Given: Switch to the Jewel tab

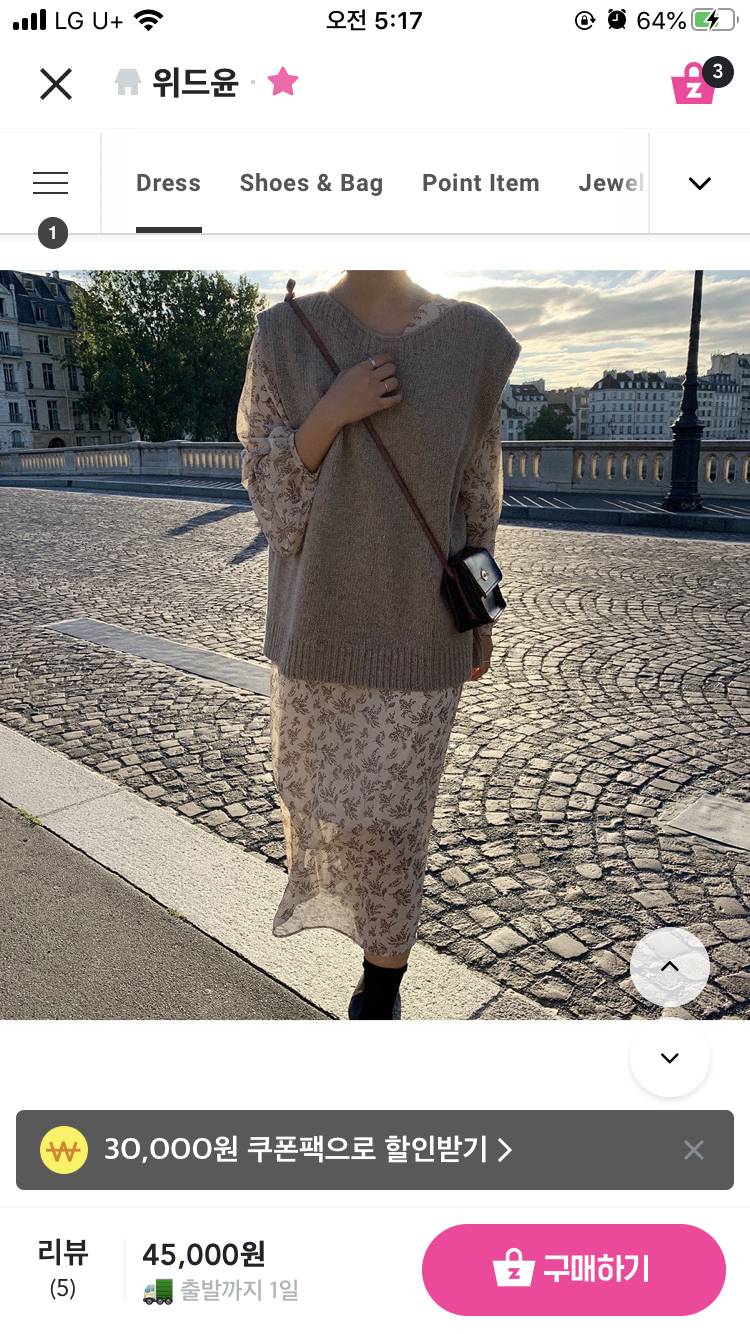Looking at the screenshot, I should (x=610, y=183).
